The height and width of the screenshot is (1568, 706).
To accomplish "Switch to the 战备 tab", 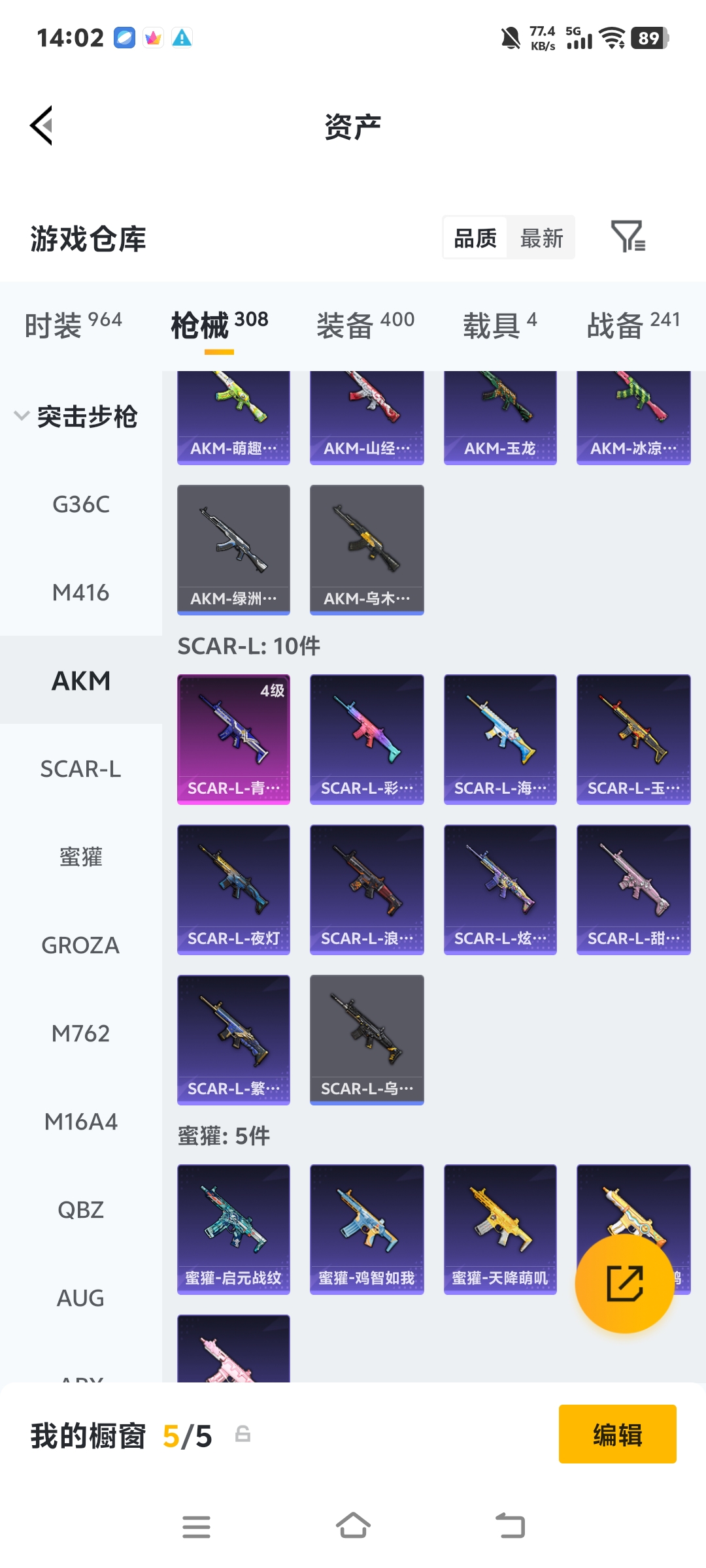I will point(633,324).
